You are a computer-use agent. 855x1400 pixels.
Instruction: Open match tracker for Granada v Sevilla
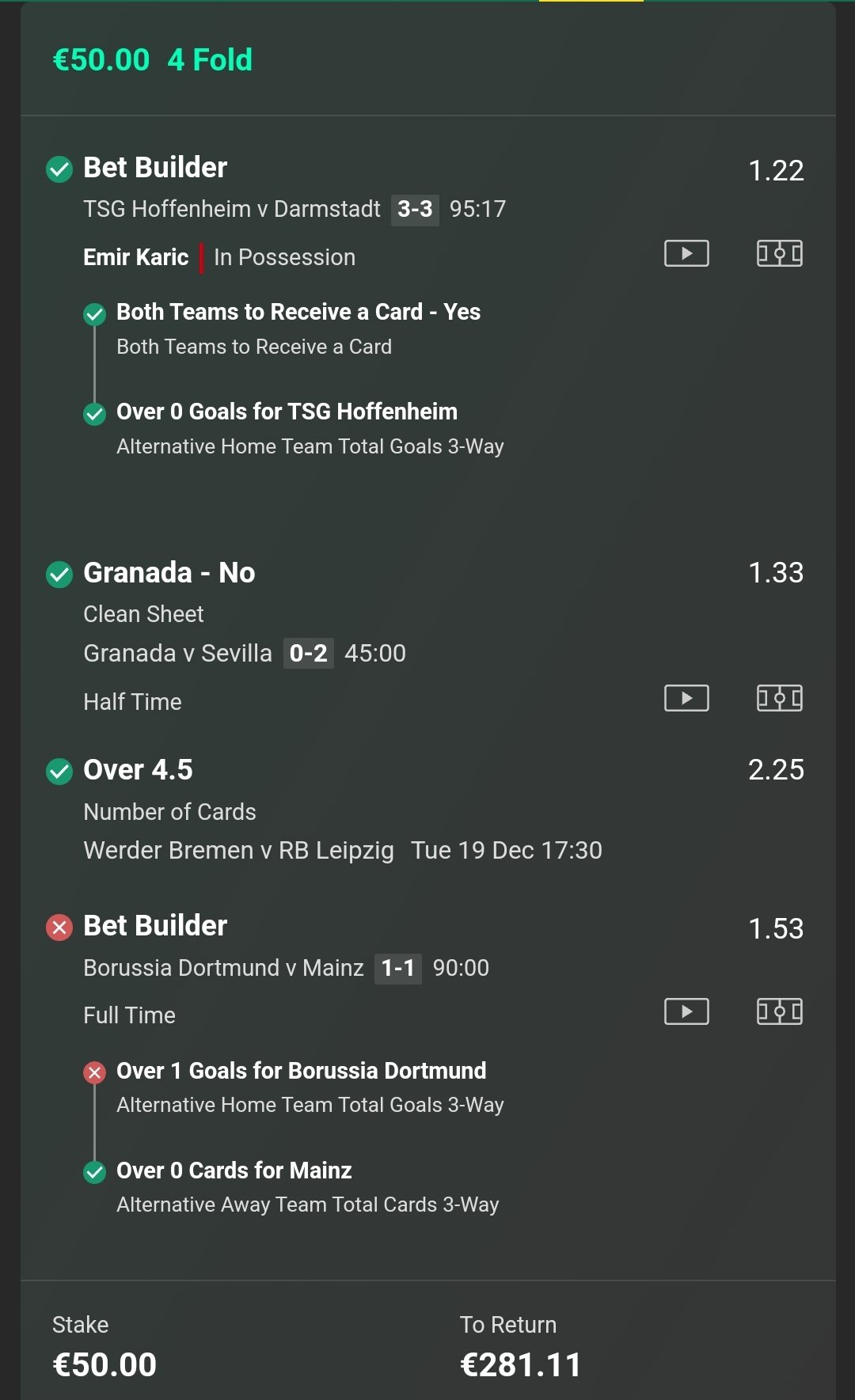780,698
